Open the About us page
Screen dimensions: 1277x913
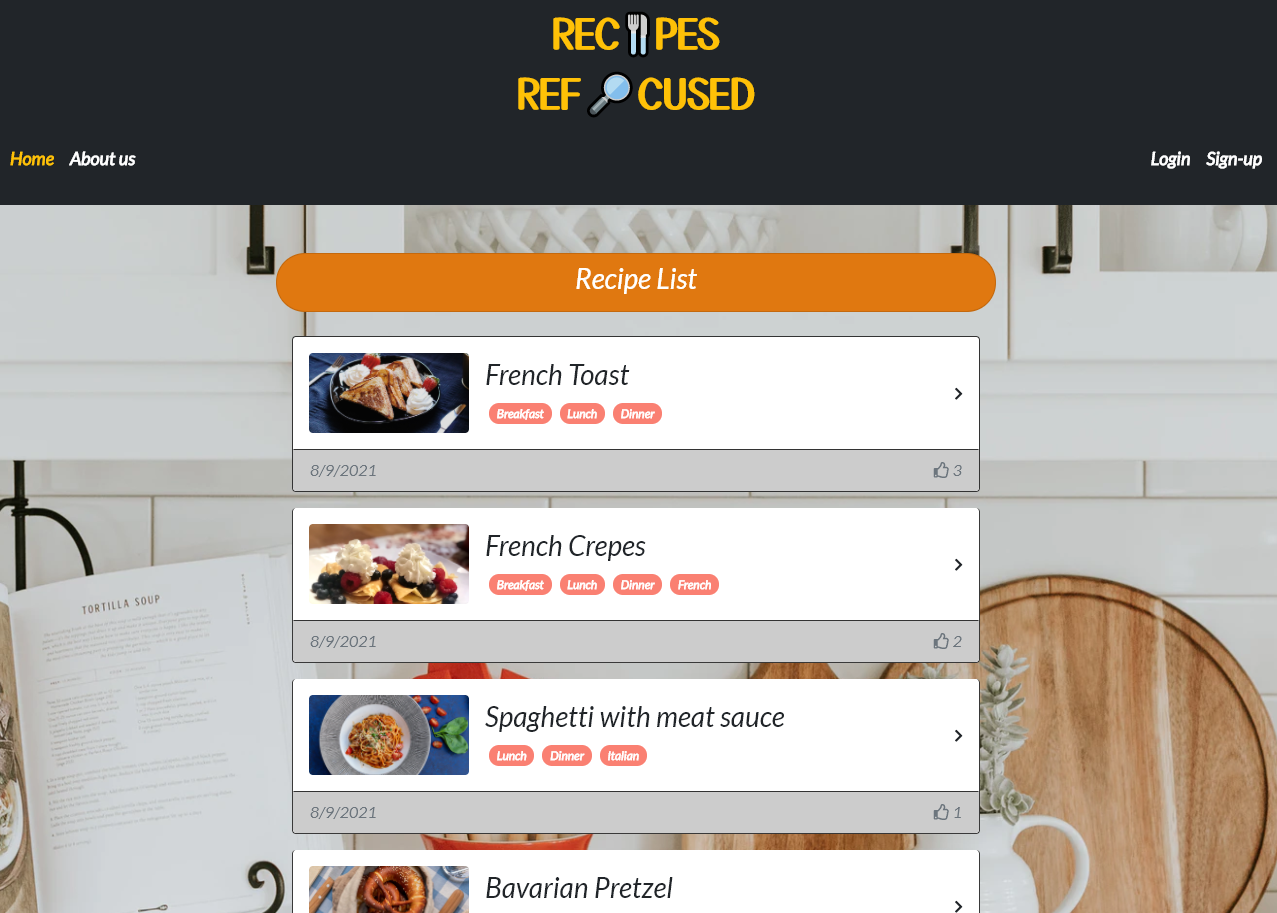[x=102, y=159]
